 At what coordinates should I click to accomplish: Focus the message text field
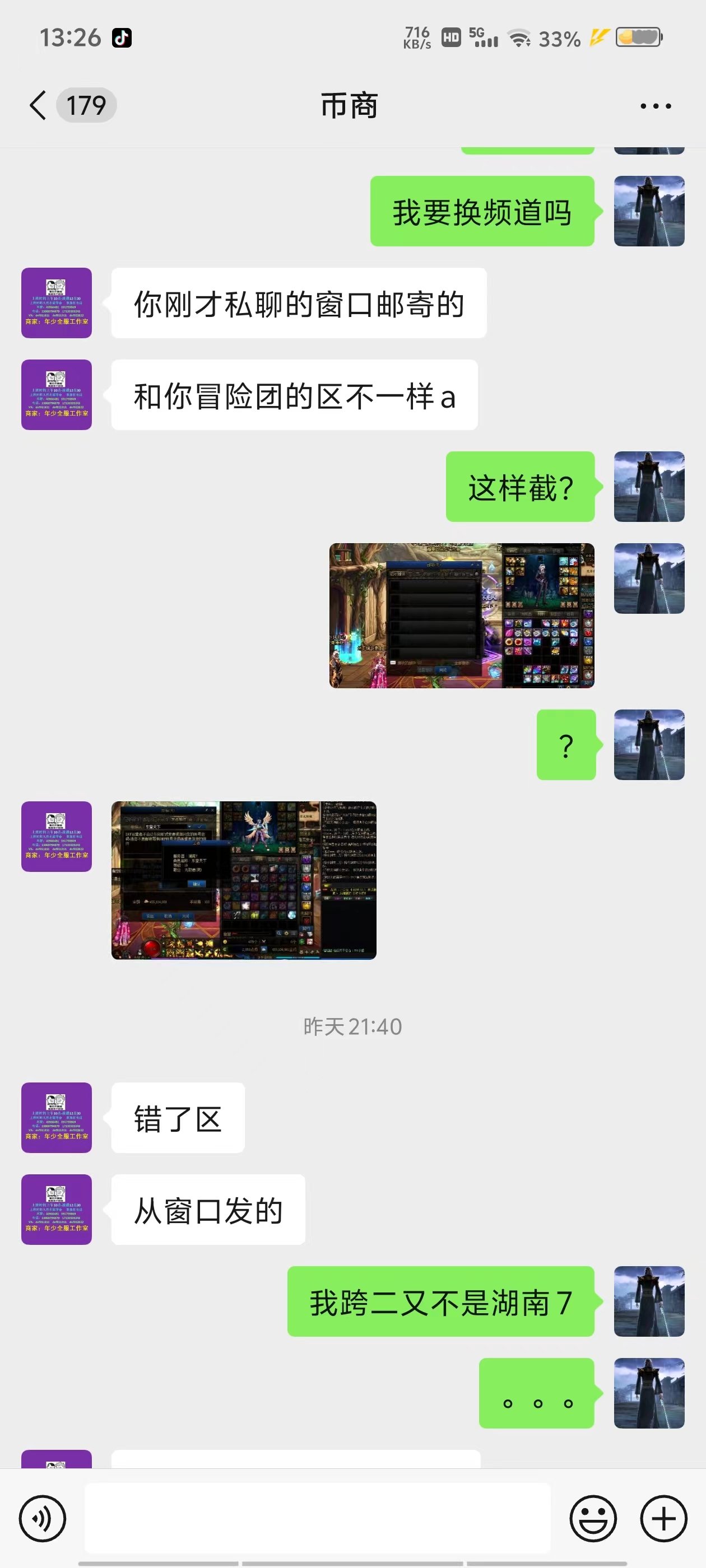(x=317, y=1518)
